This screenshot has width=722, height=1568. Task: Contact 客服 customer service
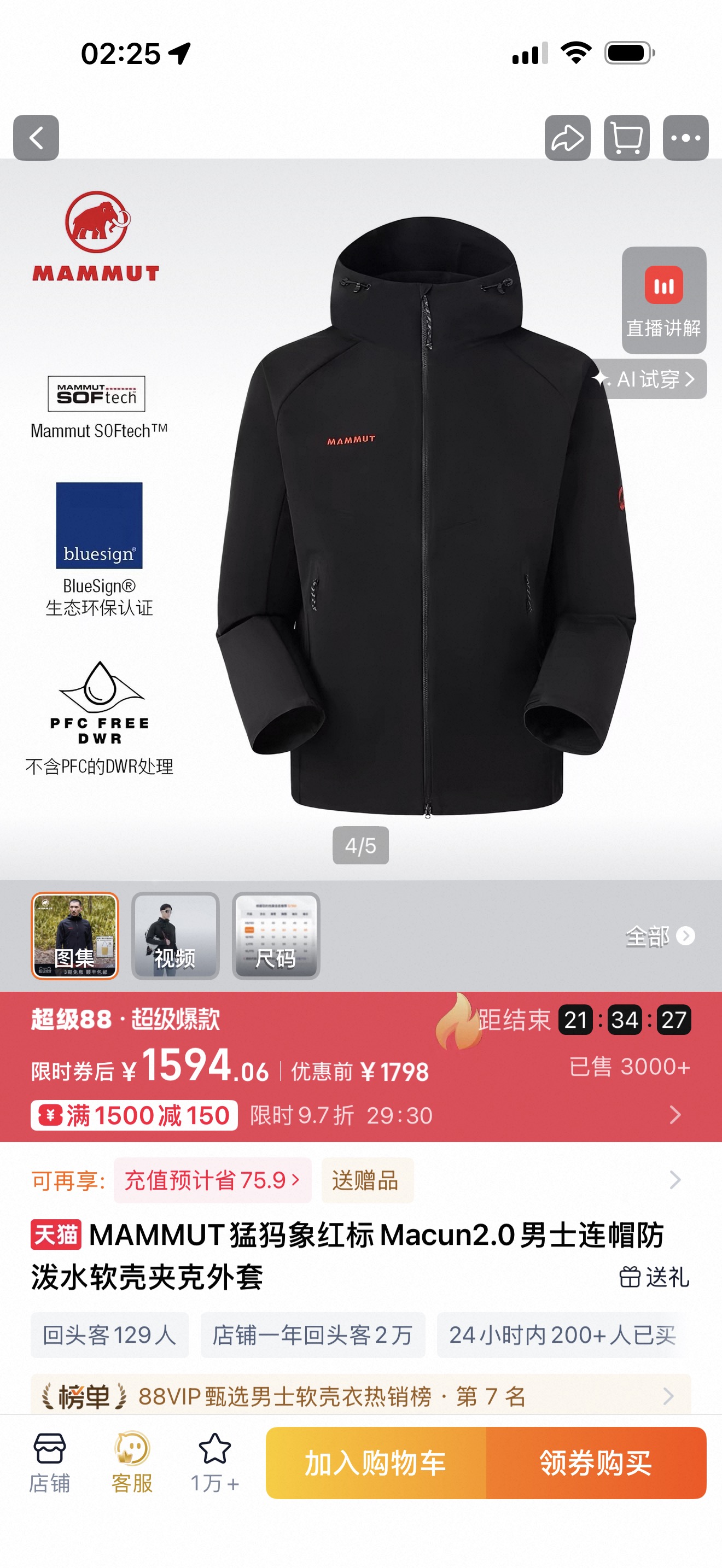(132, 1462)
